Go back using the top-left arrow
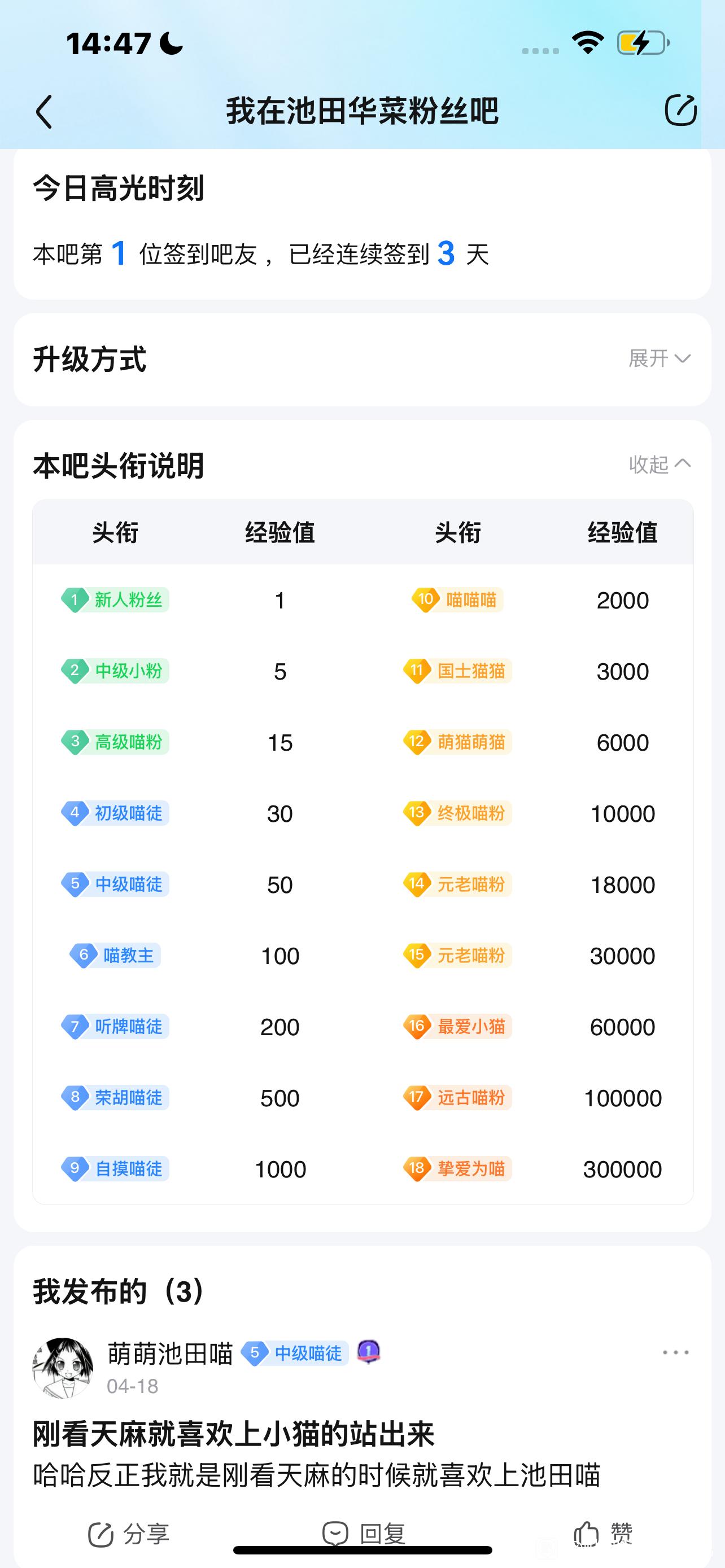 tap(44, 111)
